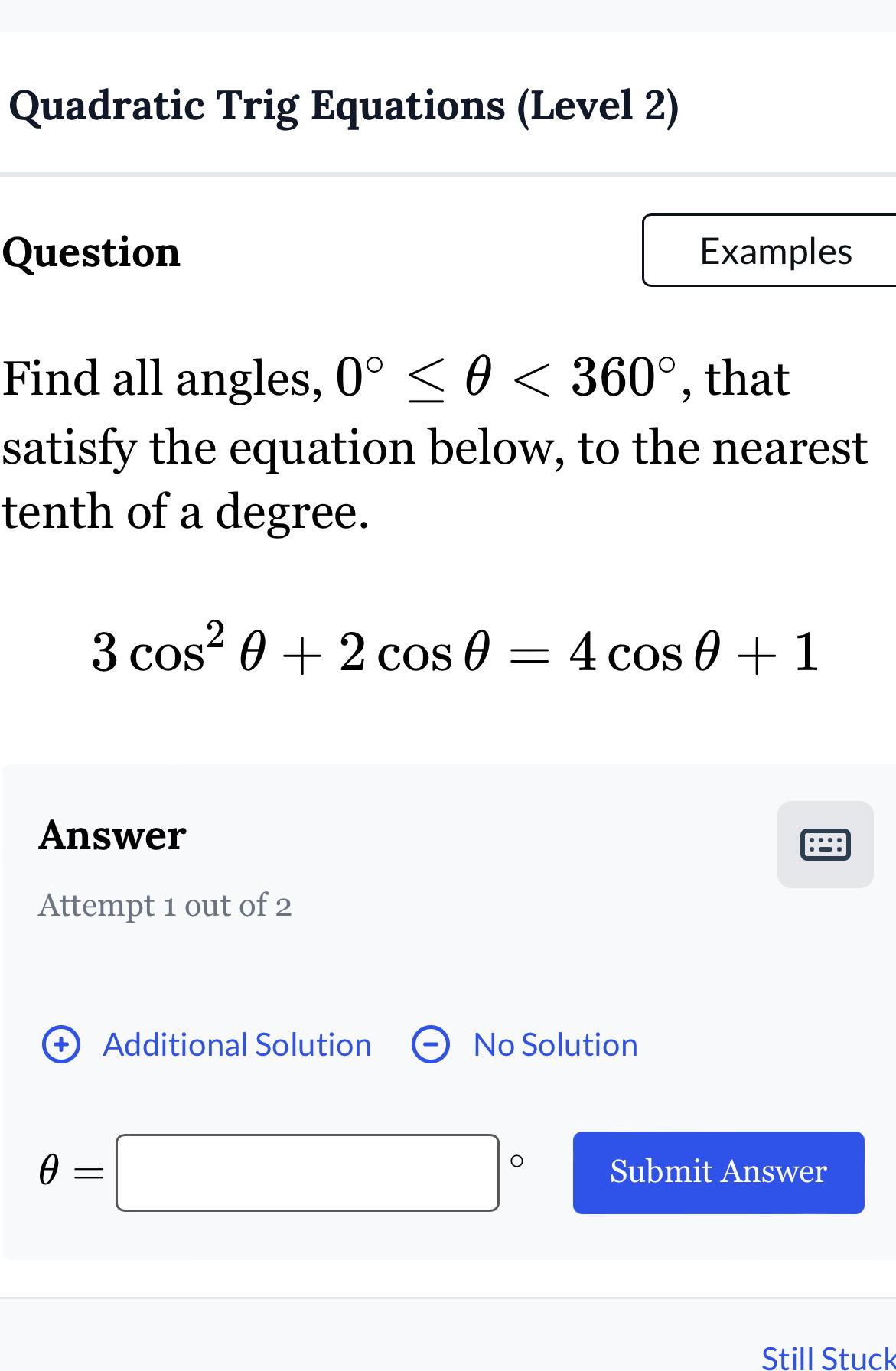Click the circled plus sign for adding solutions
The image size is (896, 1371).
coord(60,1044)
